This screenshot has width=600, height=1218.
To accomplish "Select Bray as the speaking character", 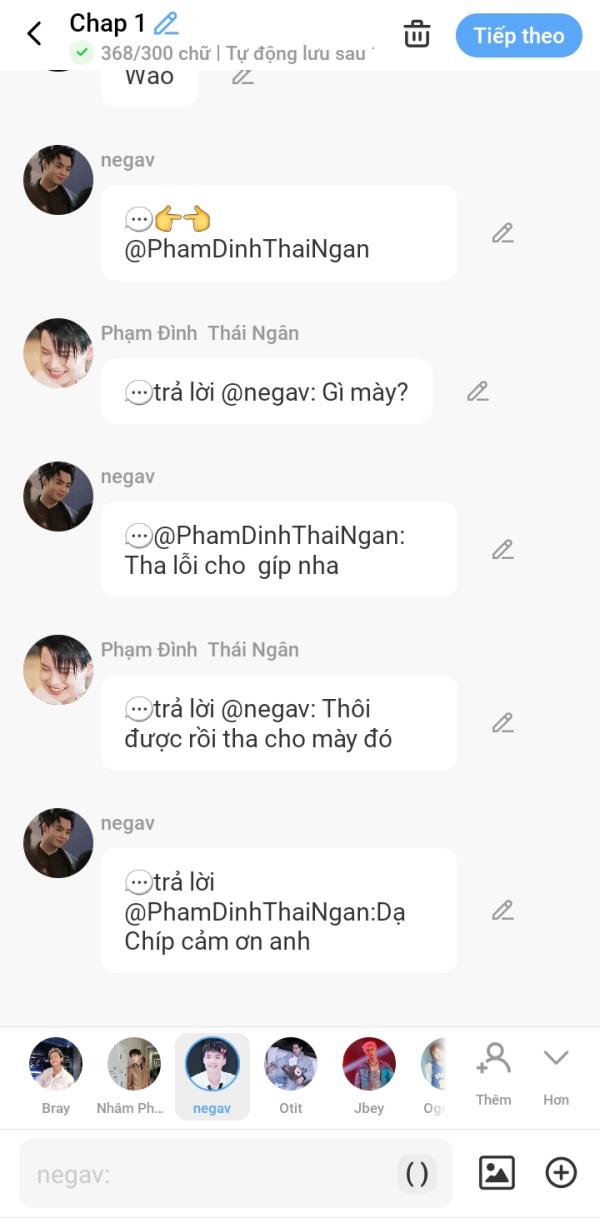I will click(56, 1073).
